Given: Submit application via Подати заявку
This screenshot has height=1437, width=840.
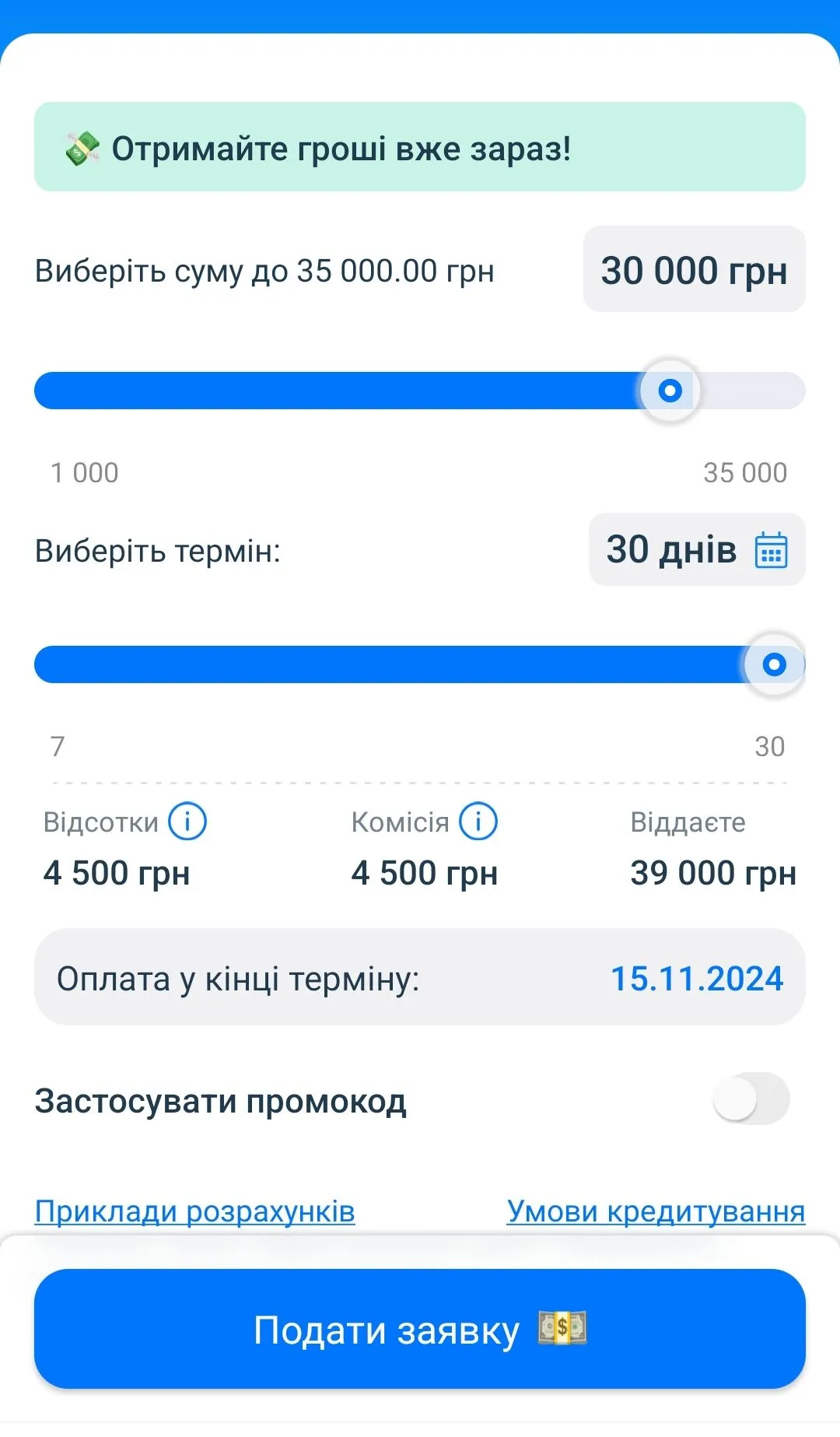Looking at the screenshot, I should point(420,1329).
